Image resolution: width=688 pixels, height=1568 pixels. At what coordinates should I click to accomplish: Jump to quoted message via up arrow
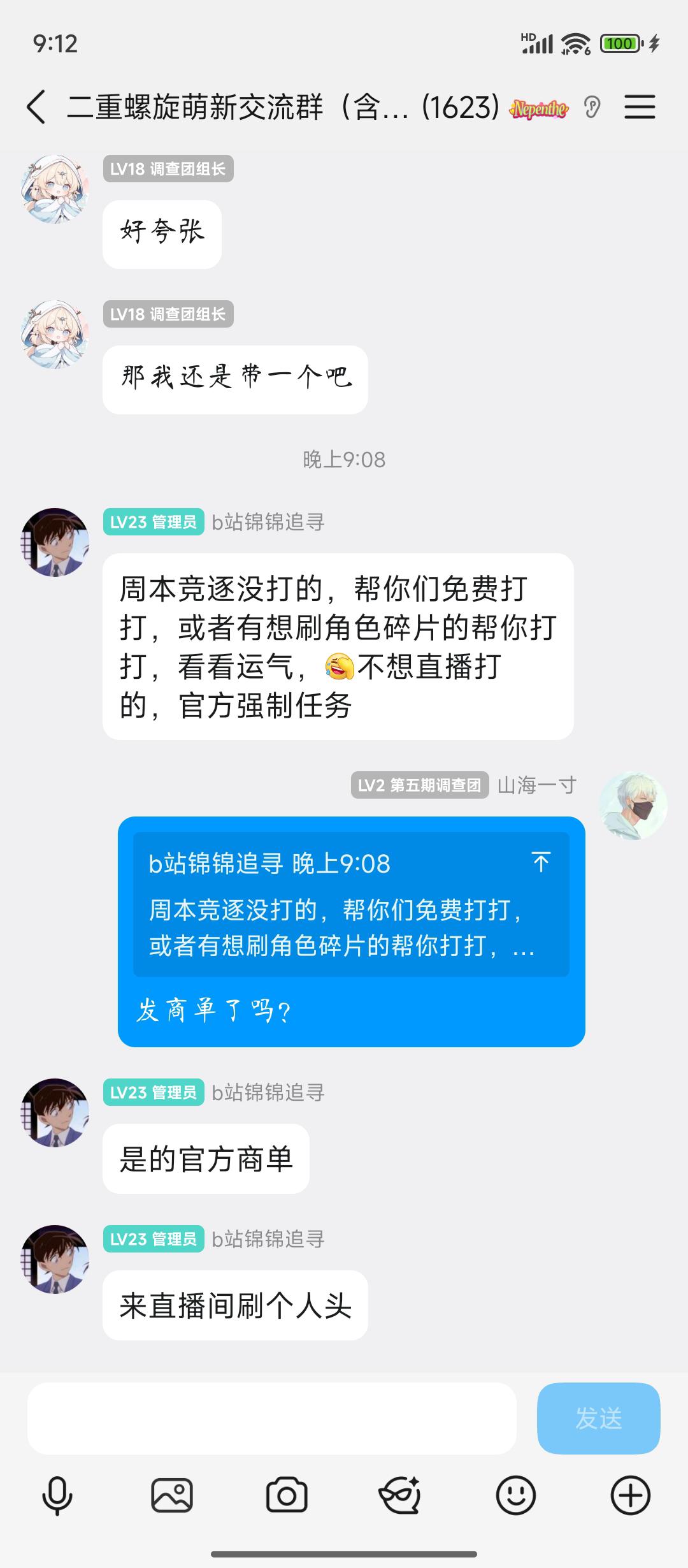coord(541,862)
